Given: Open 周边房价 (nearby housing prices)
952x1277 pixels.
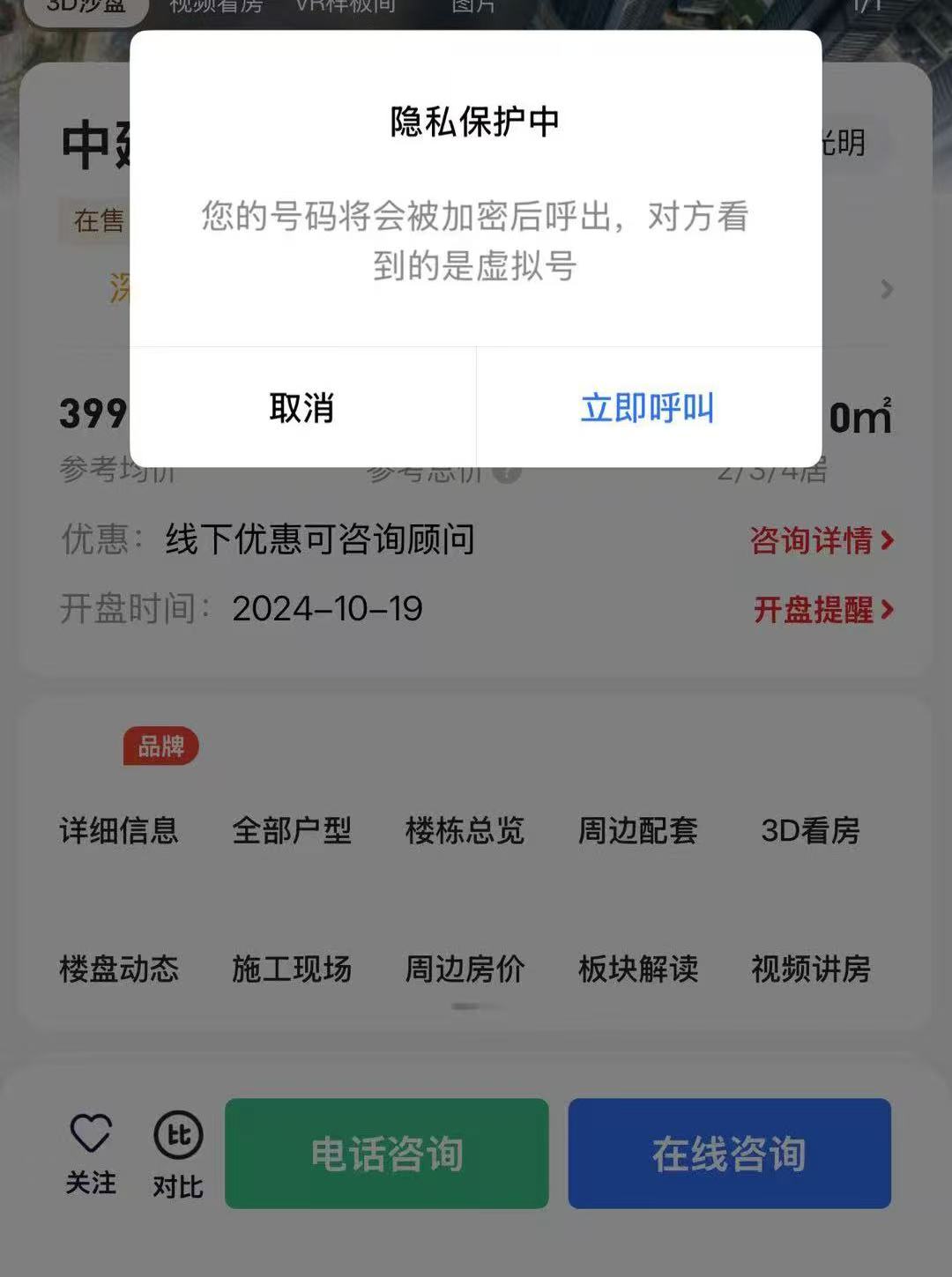Looking at the screenshot, I should click(465, 968).
